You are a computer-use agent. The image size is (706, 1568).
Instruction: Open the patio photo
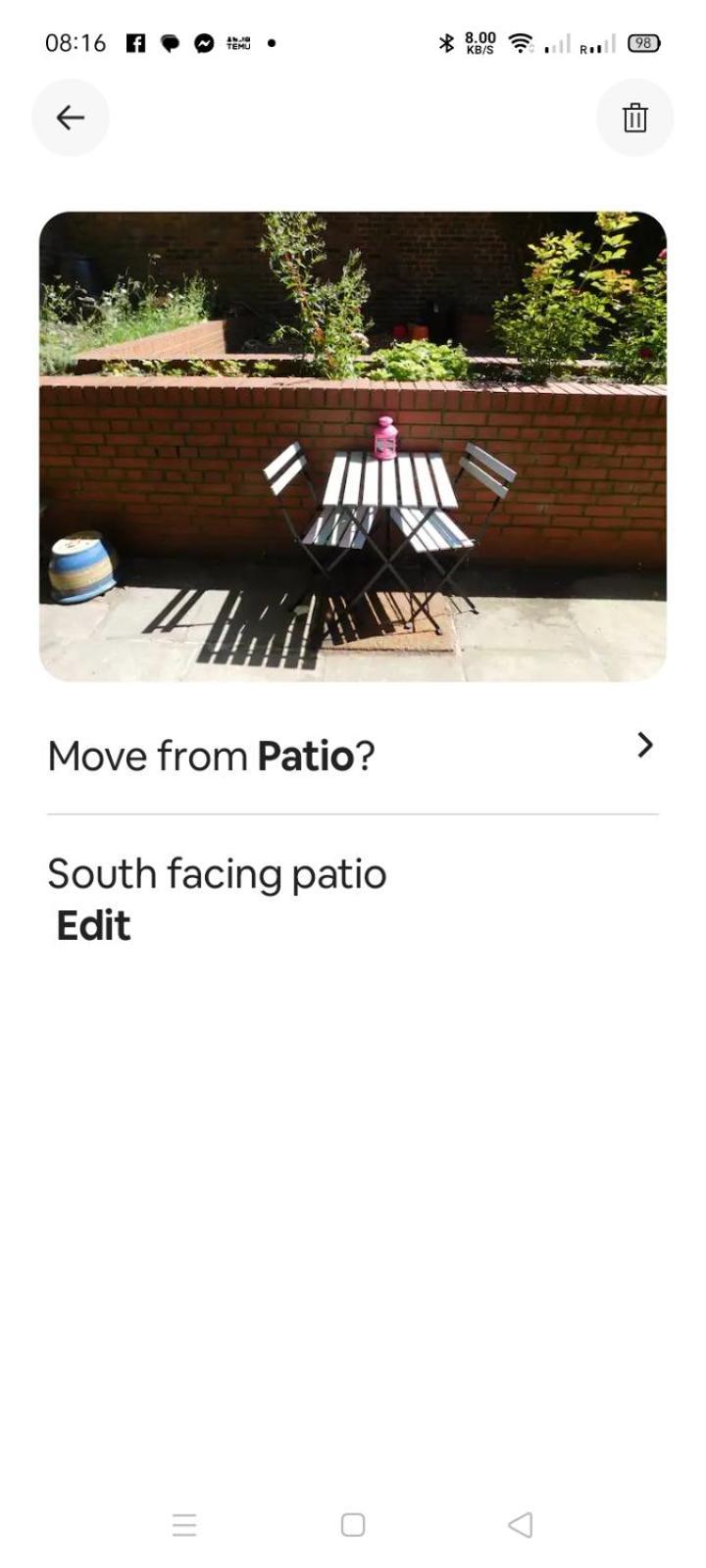pyautogui.click(x=353, y=446)
